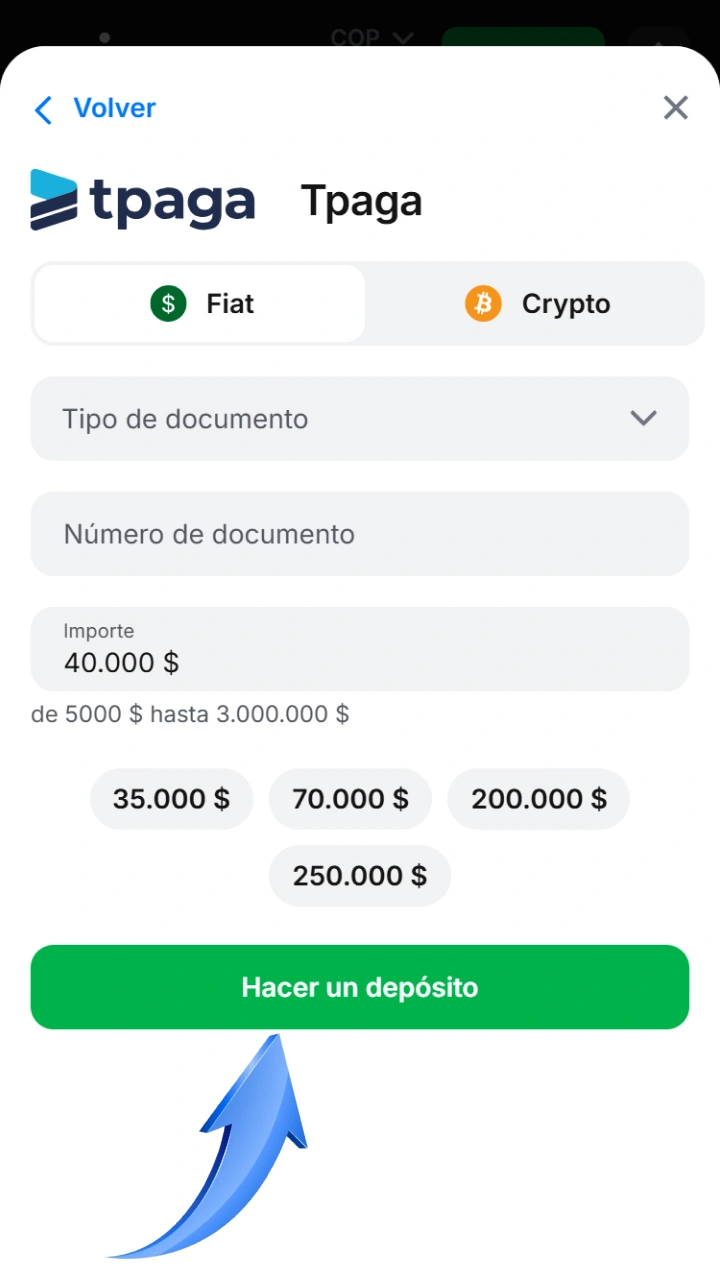720x1280 pixels.
Task: Select the 200.000 $ amount chip
Action: (539, 799)
